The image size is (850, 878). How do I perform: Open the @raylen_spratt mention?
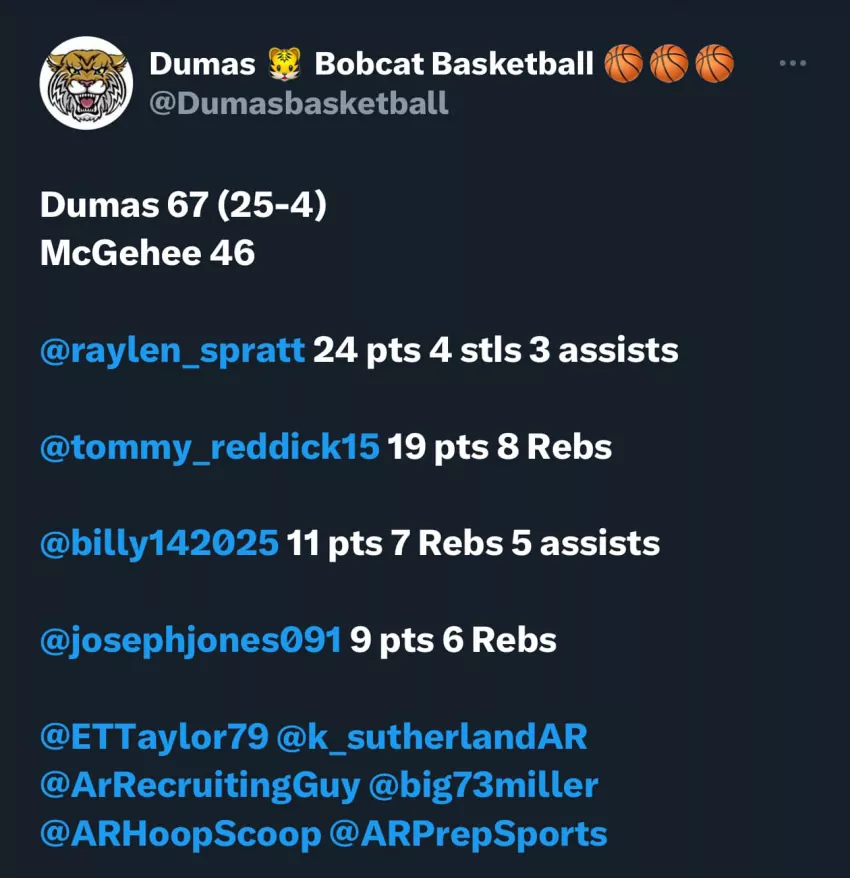(172, 351)
